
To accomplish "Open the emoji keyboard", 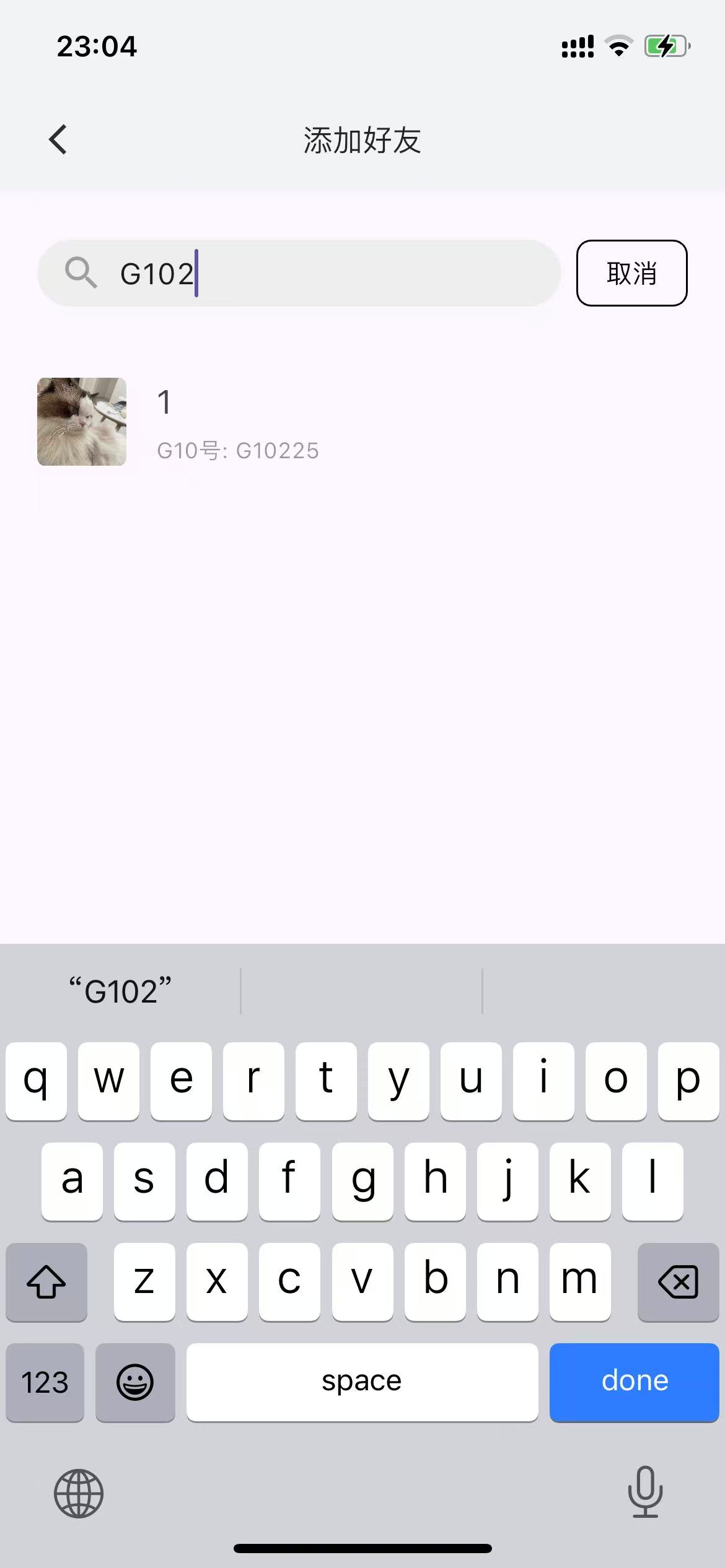I will tap(135, 1382).
